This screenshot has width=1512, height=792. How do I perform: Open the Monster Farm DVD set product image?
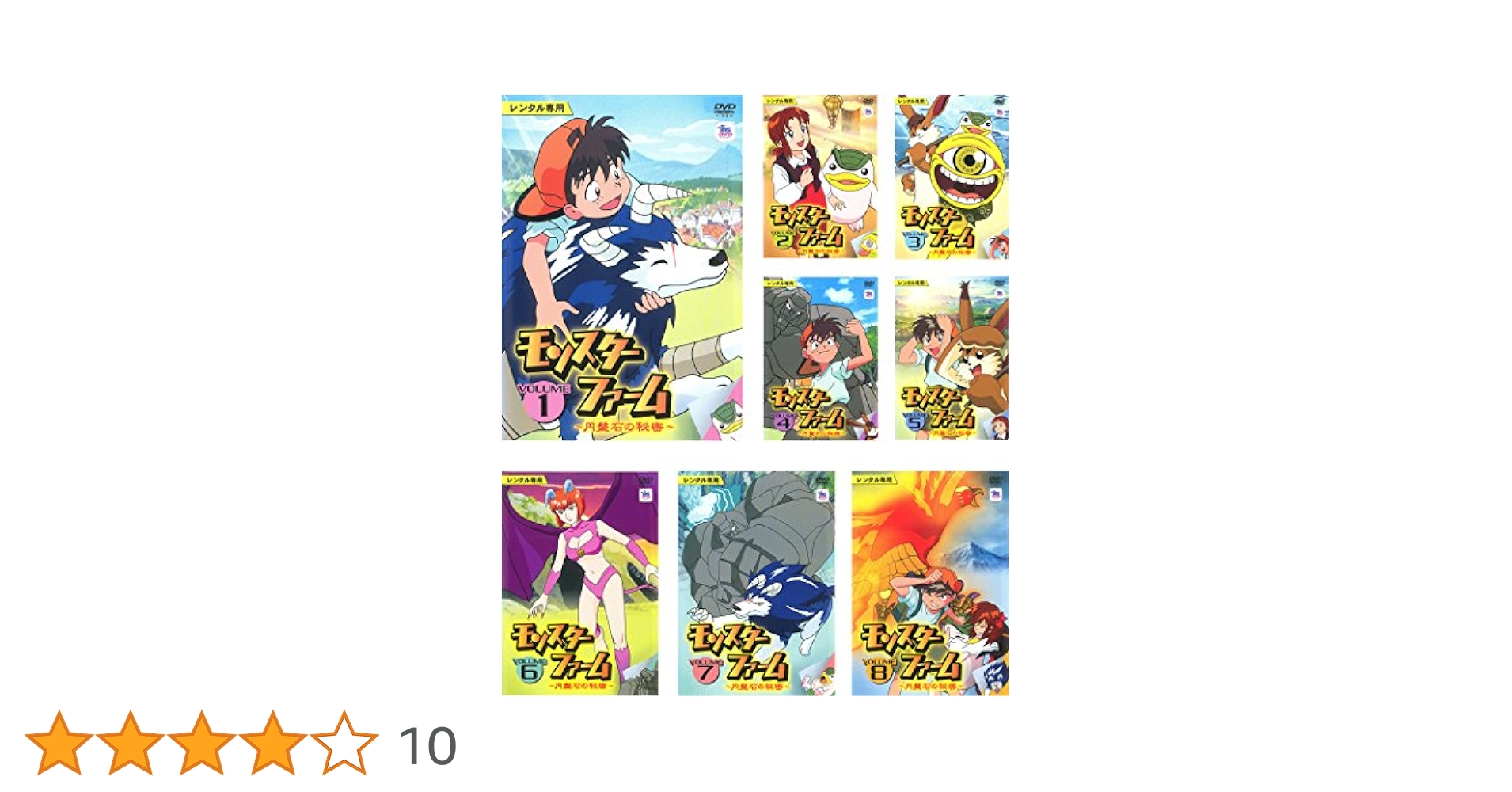[x=754, y=394]
